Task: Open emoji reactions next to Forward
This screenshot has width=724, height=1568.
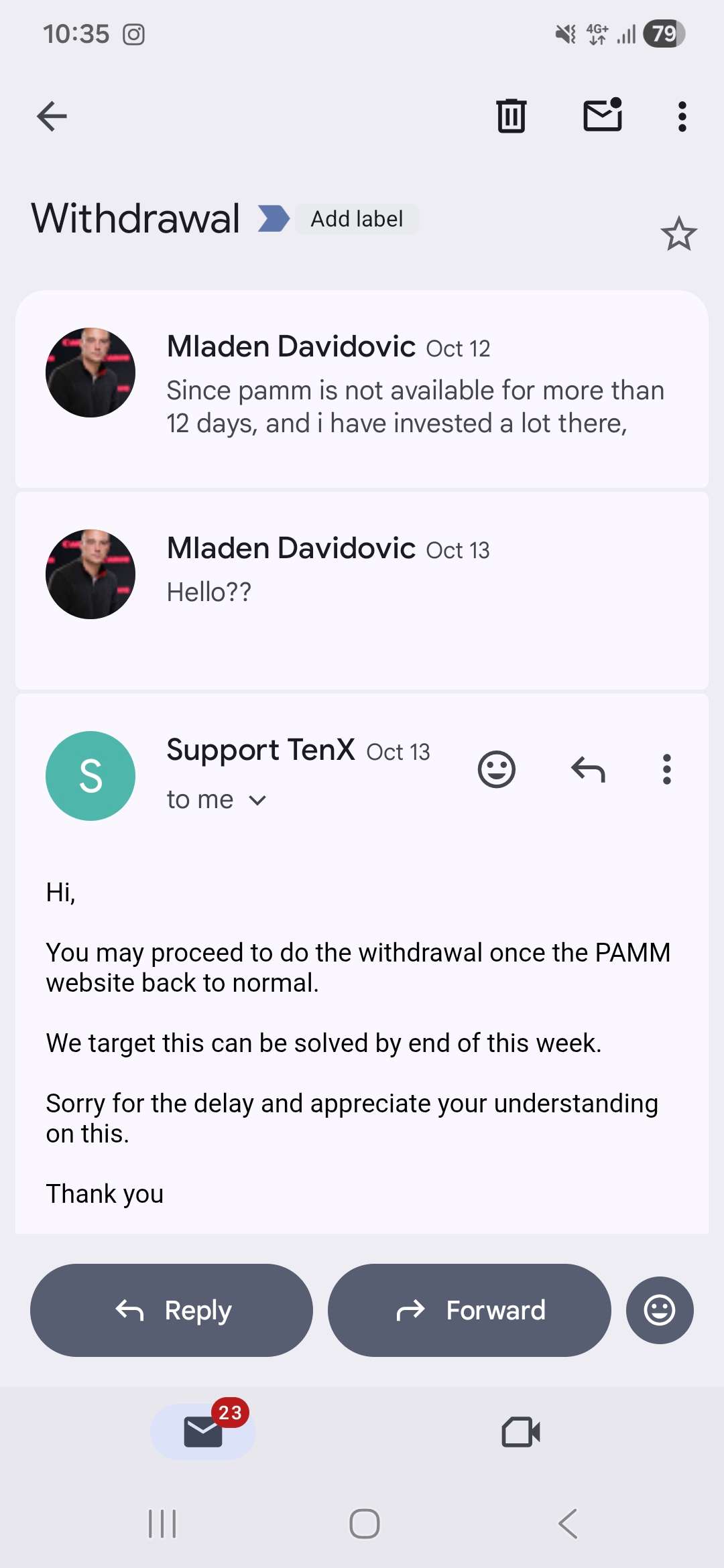Action: point(659,1310)
